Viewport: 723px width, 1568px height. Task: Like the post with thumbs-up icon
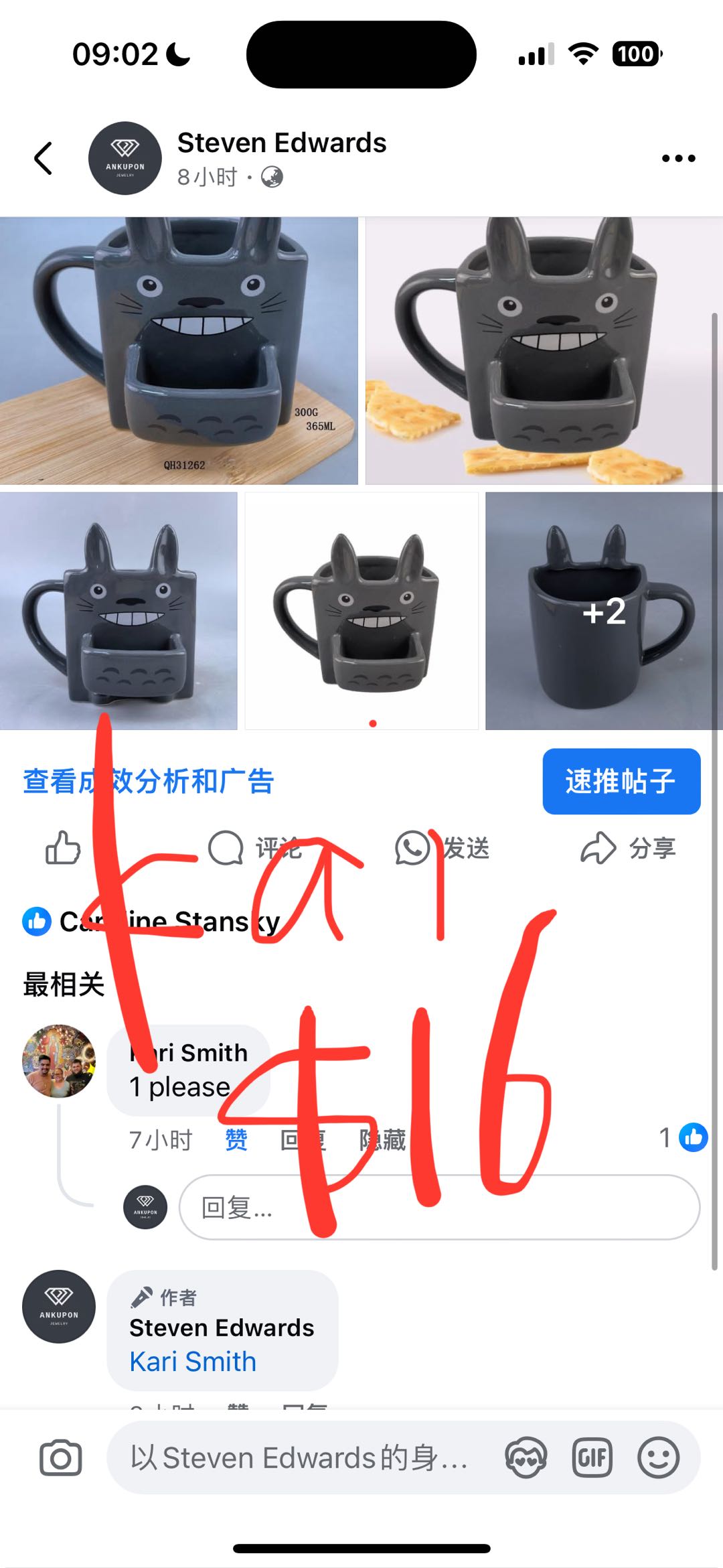tap(63, 848)
